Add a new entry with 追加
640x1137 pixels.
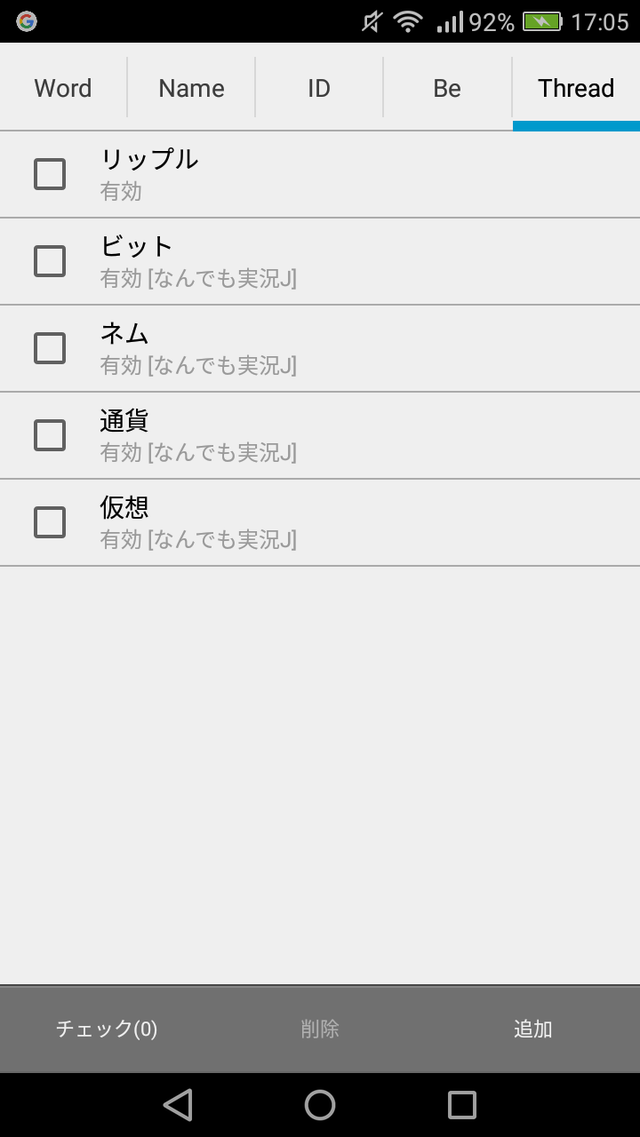533,1029
